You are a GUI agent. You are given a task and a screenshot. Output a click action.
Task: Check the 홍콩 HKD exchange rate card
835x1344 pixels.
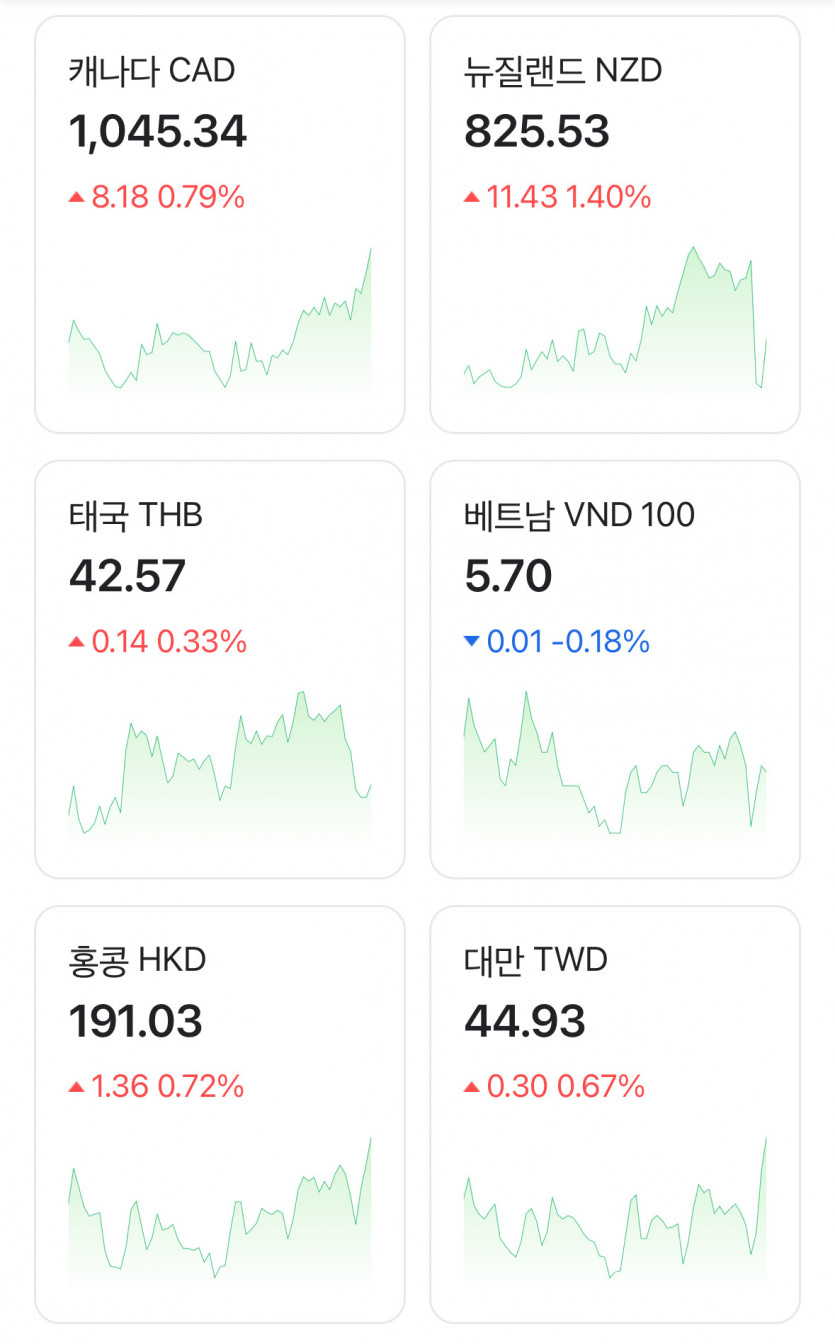pyautogui.click(x=220, y=1114)
